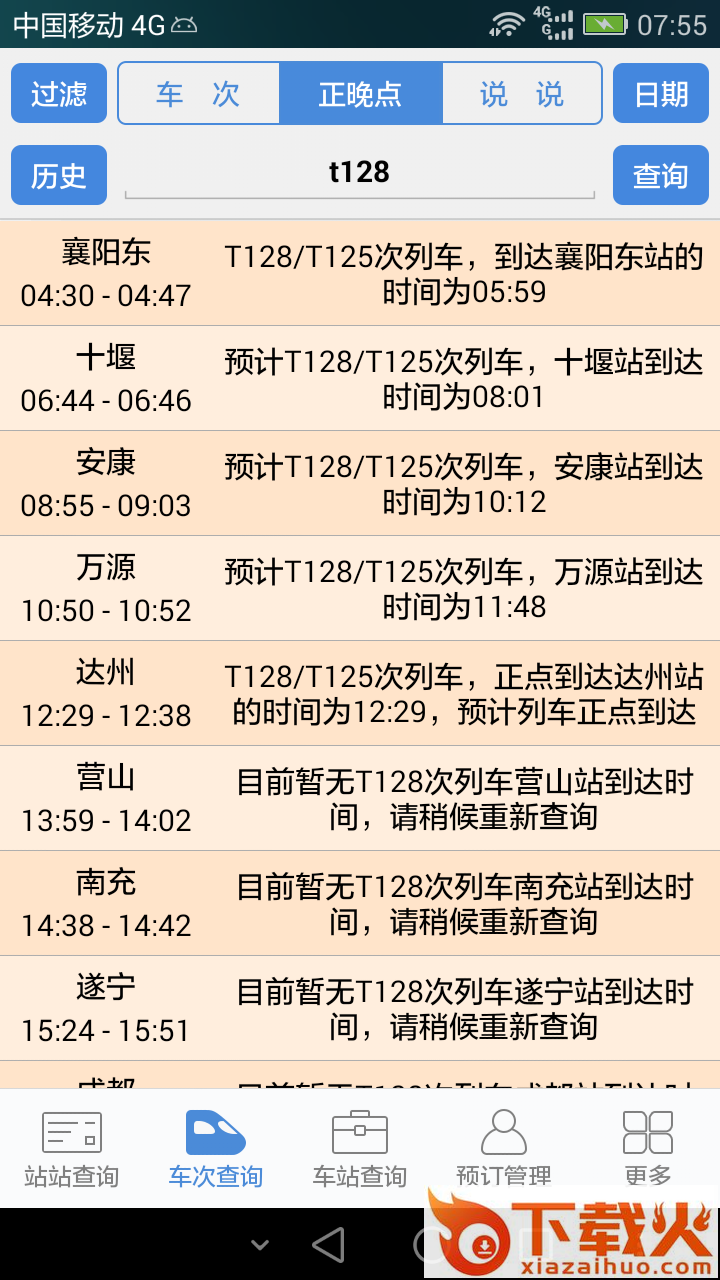Switch to the 车次 tab
720x1280 pixels.
(199, 93)
